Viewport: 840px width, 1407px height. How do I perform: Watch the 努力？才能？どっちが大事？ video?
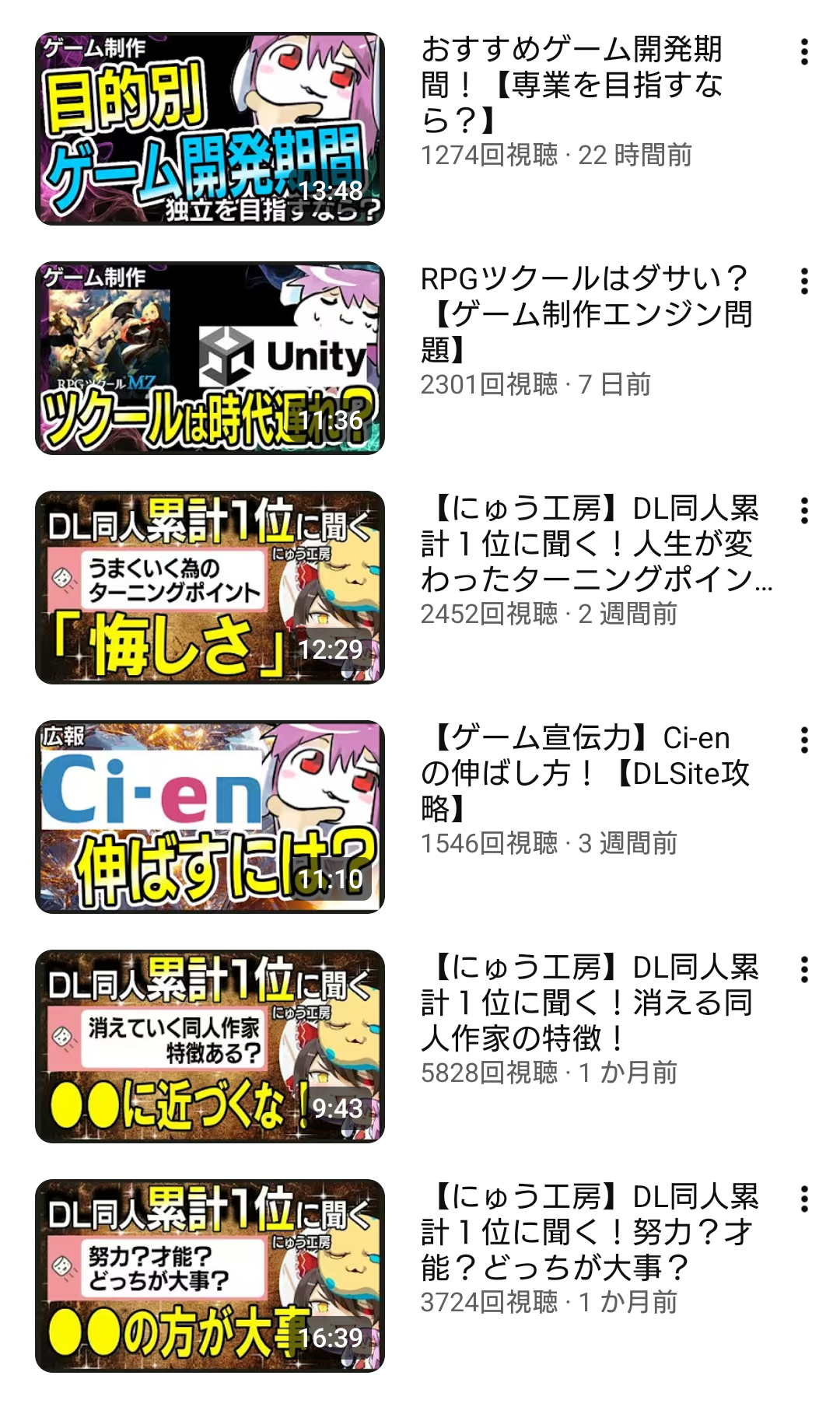click(210, 1276)
